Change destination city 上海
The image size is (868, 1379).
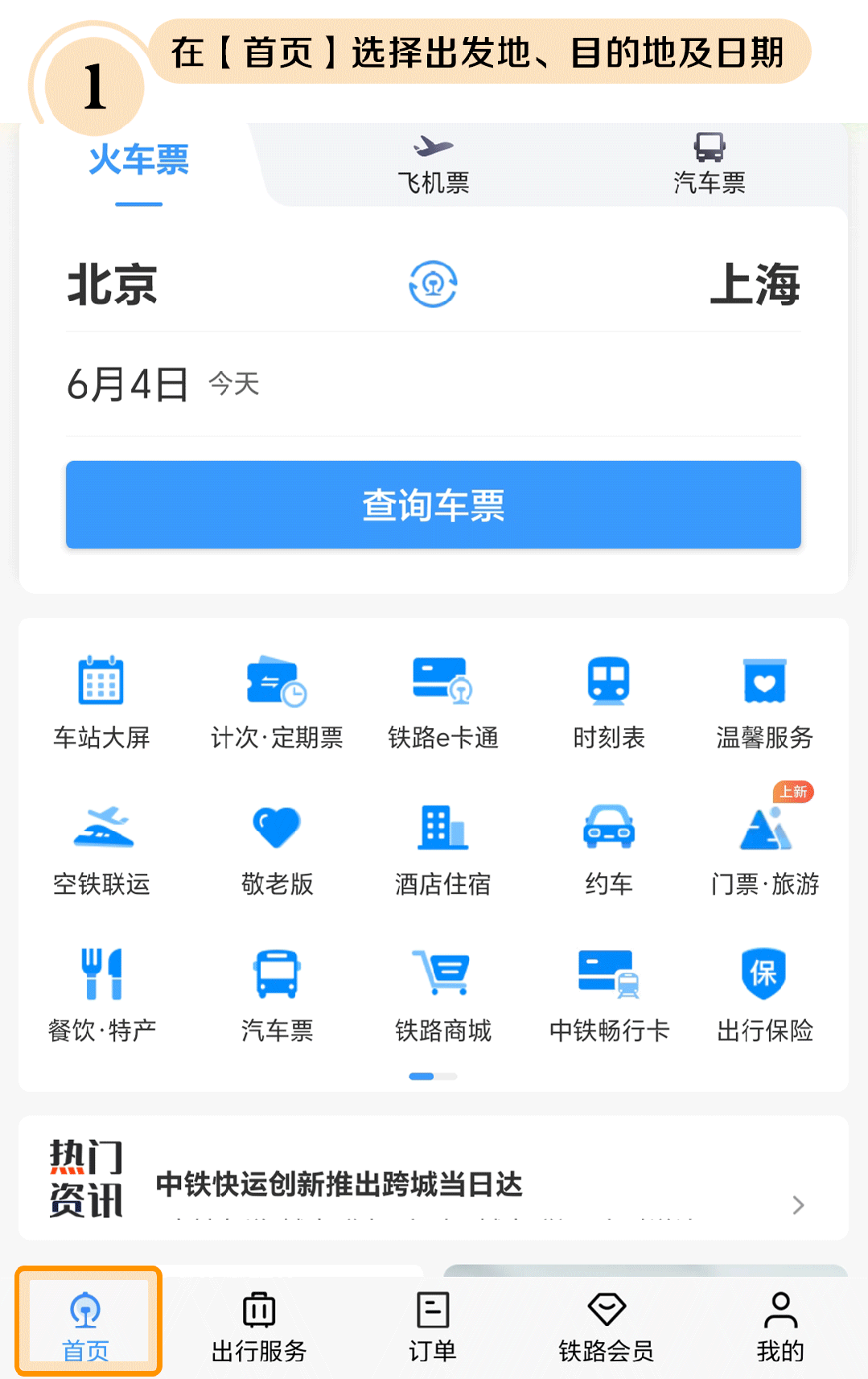(x=754, y=285)
